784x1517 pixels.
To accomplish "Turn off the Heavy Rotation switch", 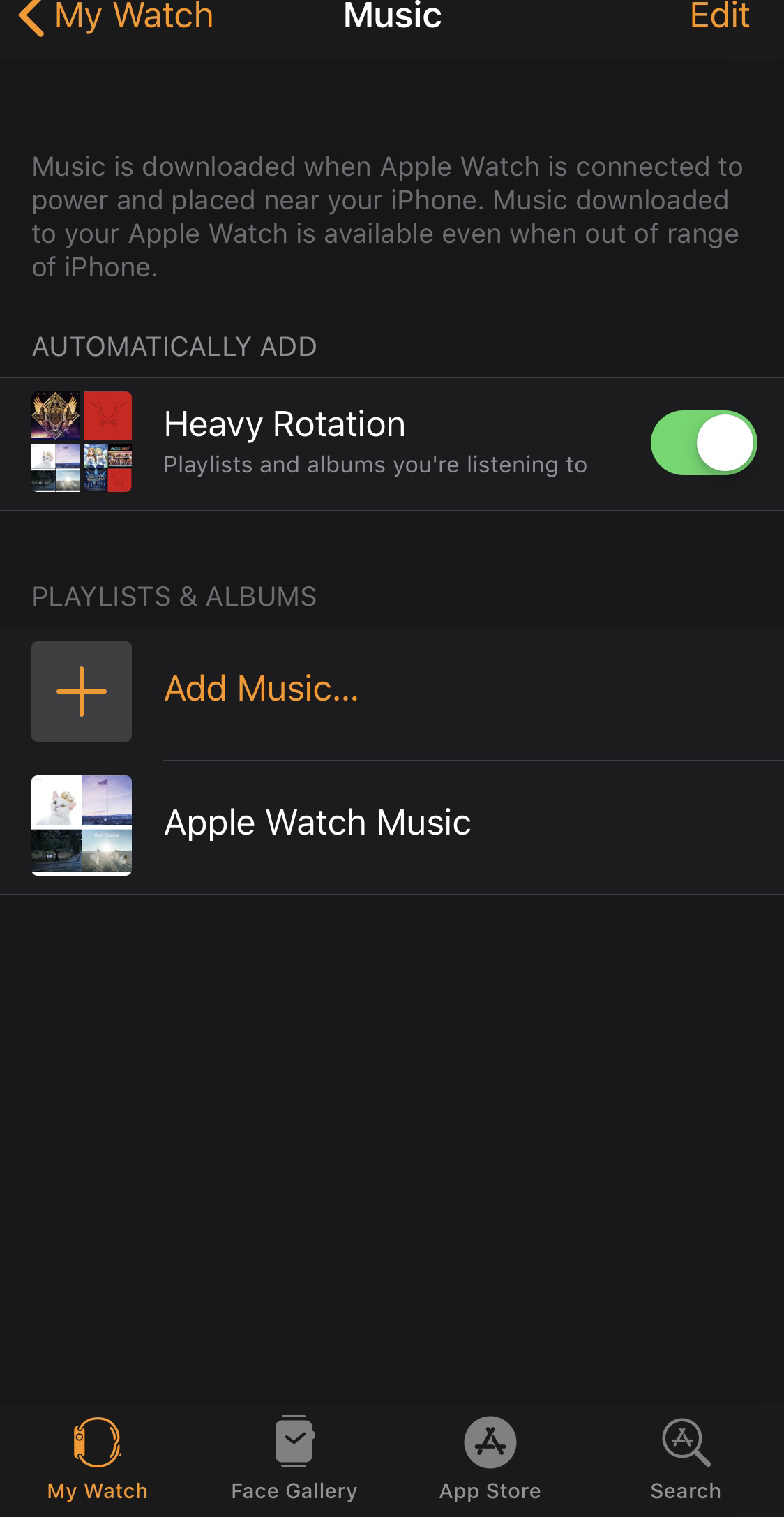I will pyautogui.click(x=703, y=443).
